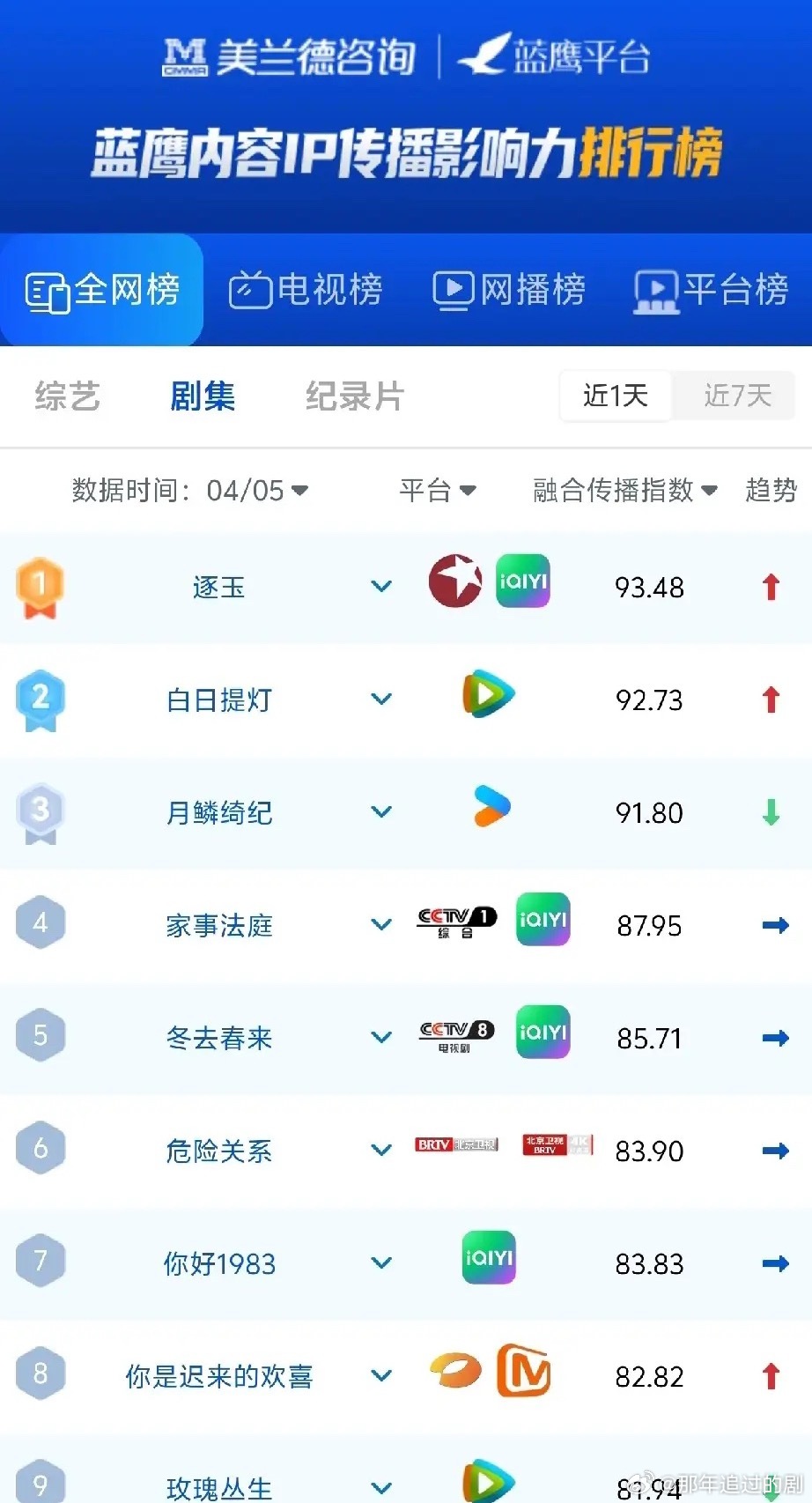The width and height of the screenshot is (812, 1503).
Task: Expand details for 逐玉 with its chevron
Action: coord(381,586)
